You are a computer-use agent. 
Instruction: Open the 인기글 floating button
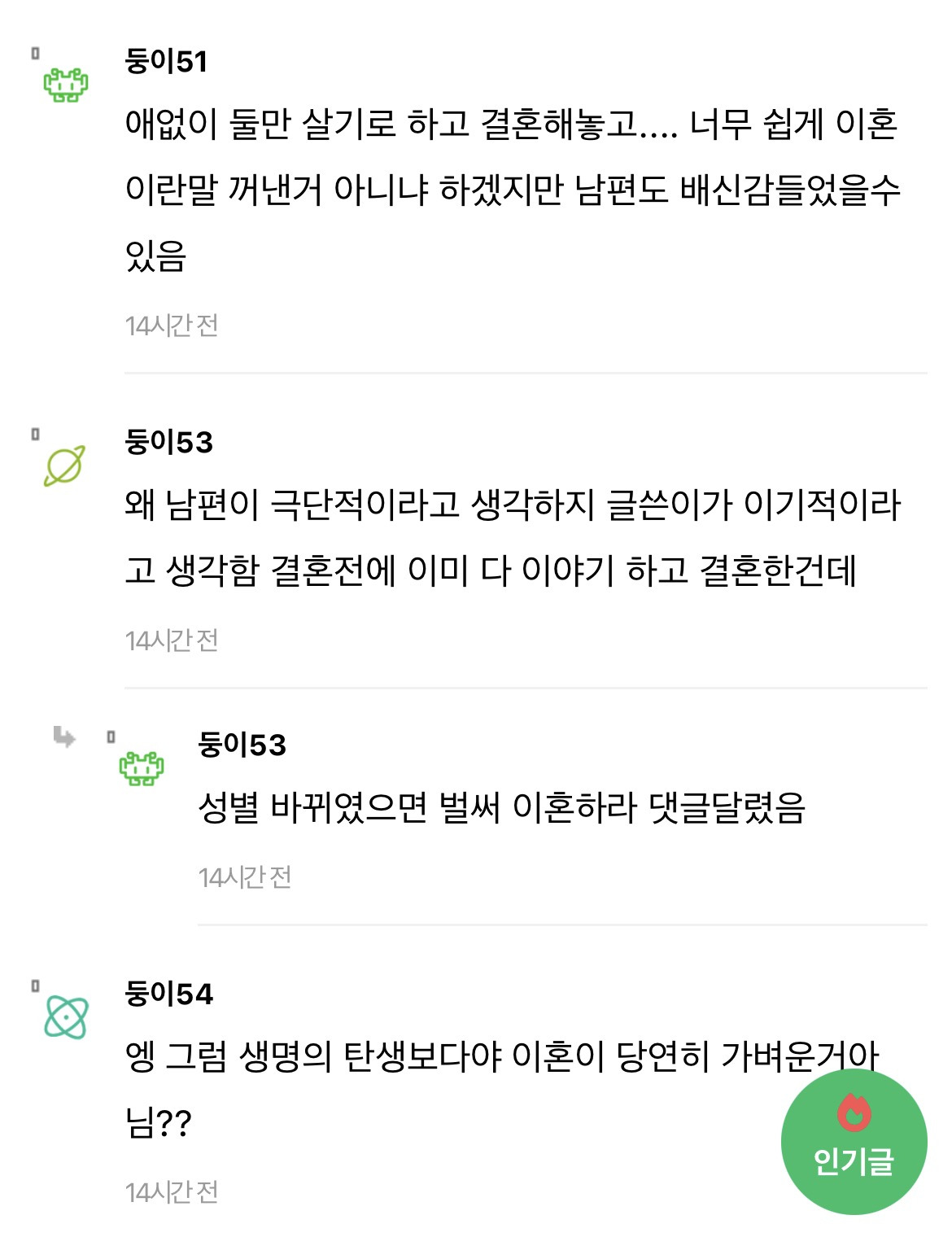click(854, 1141)
